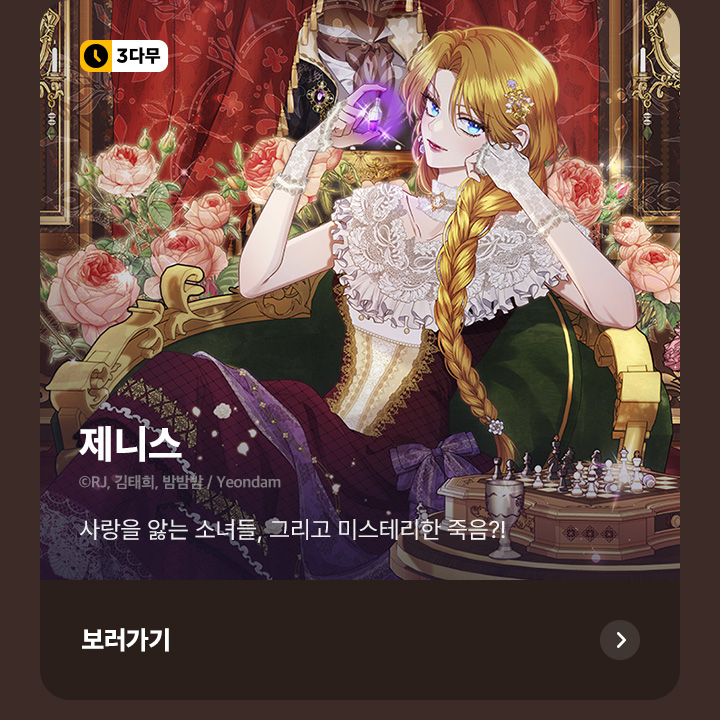Open the 제니스 webtoon card
The height and width of the screenshot is (720, 720).
coord(360,300)
